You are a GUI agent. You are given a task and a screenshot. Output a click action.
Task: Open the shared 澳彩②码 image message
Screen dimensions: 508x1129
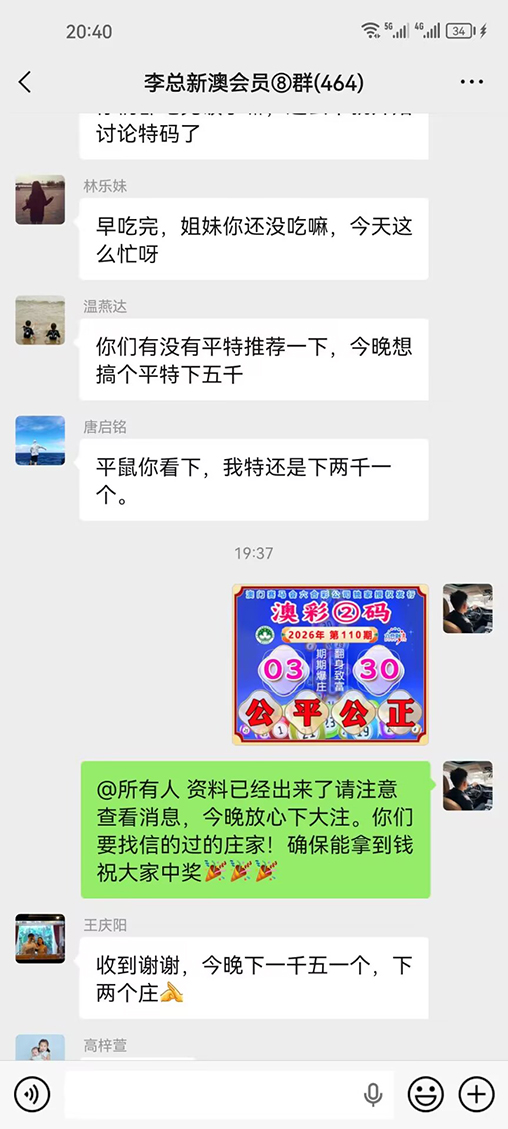[330, 664]
